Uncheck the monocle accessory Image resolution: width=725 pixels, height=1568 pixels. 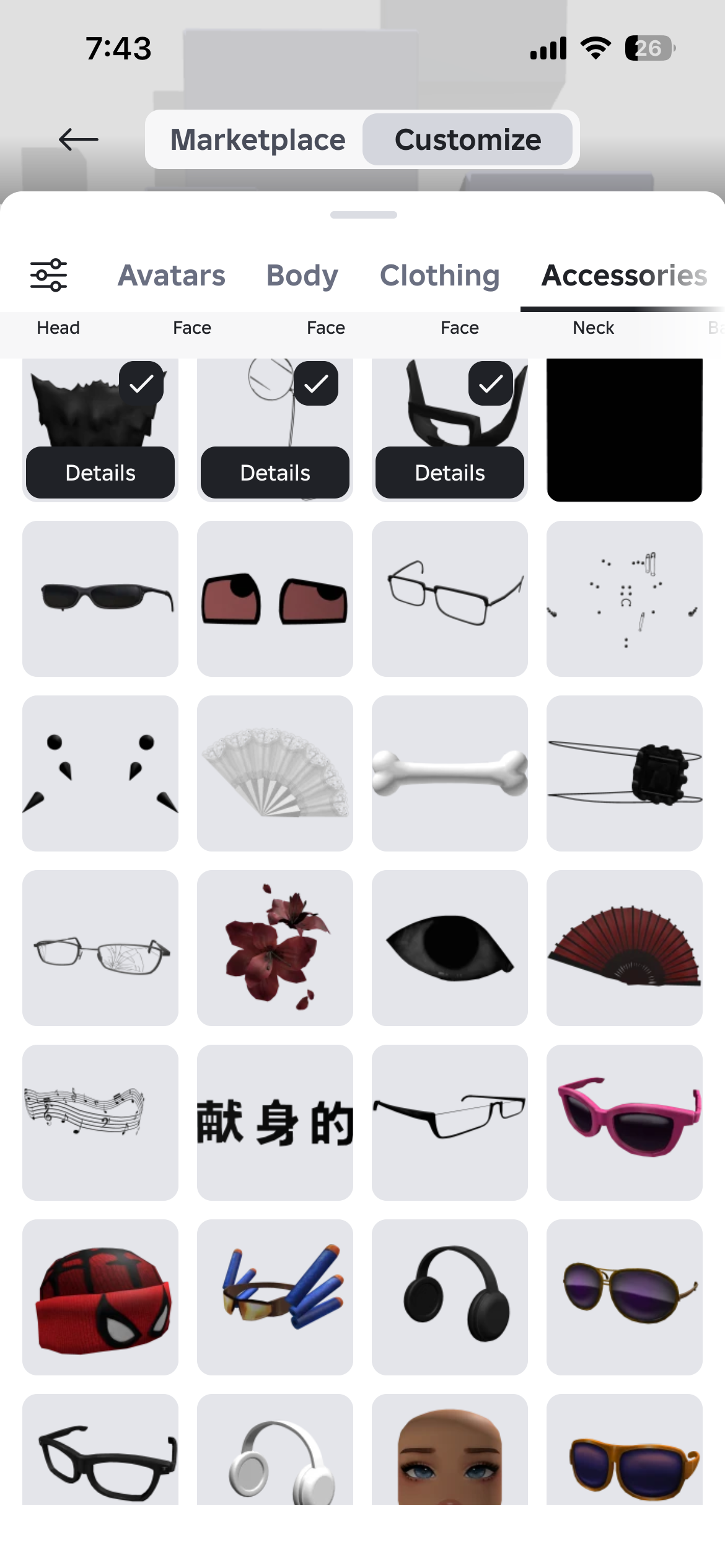[317, 384]
